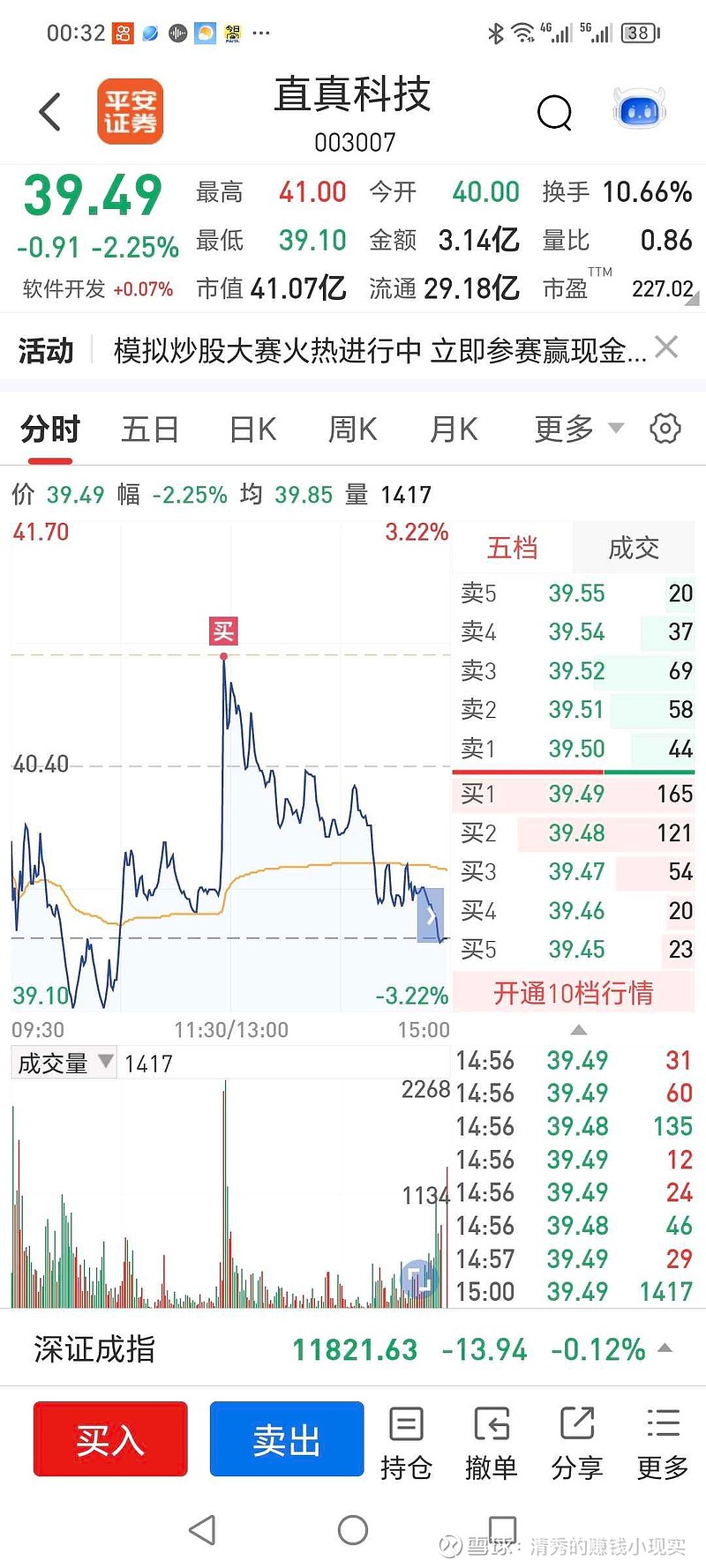The height and width of the screenshot is (1568, 706).
Task: Expand the 更多 chart period dropdown
Action: tap(578, 429)
